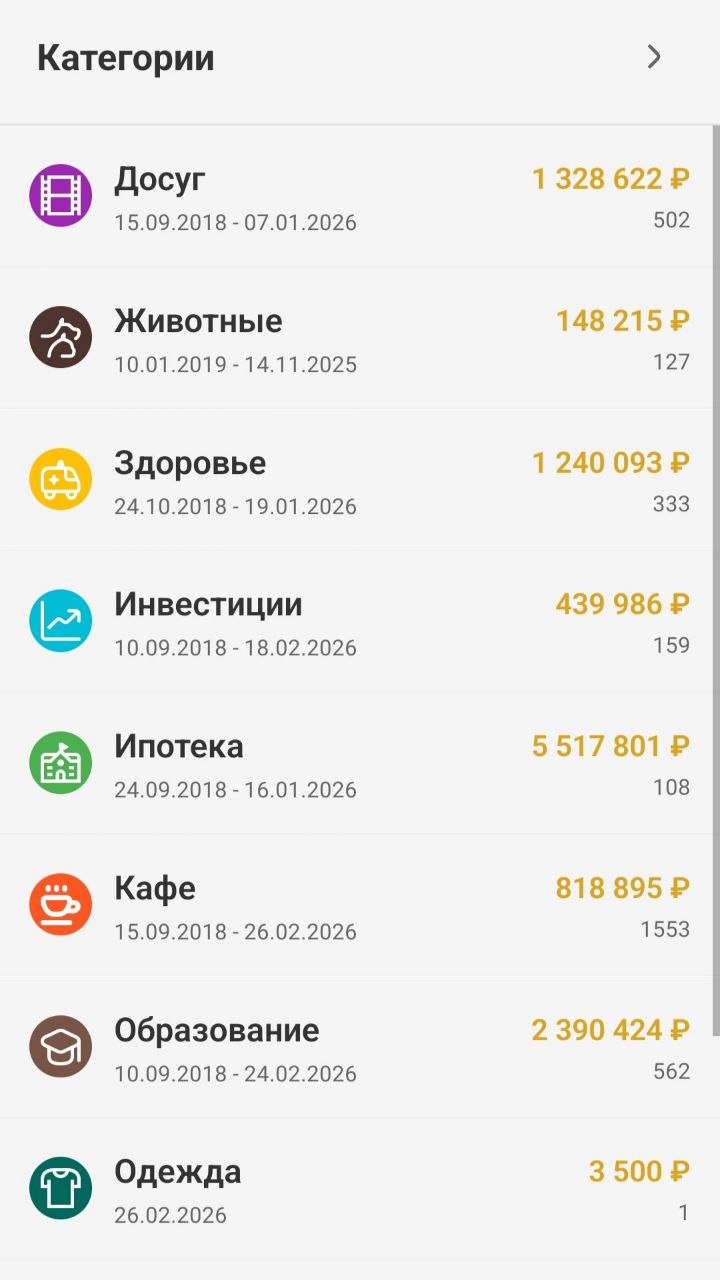The image size is (720, 1280).
Task: Click the 5 517 801 ₽ Ипотека amount
Action: (x=608, y=746)
